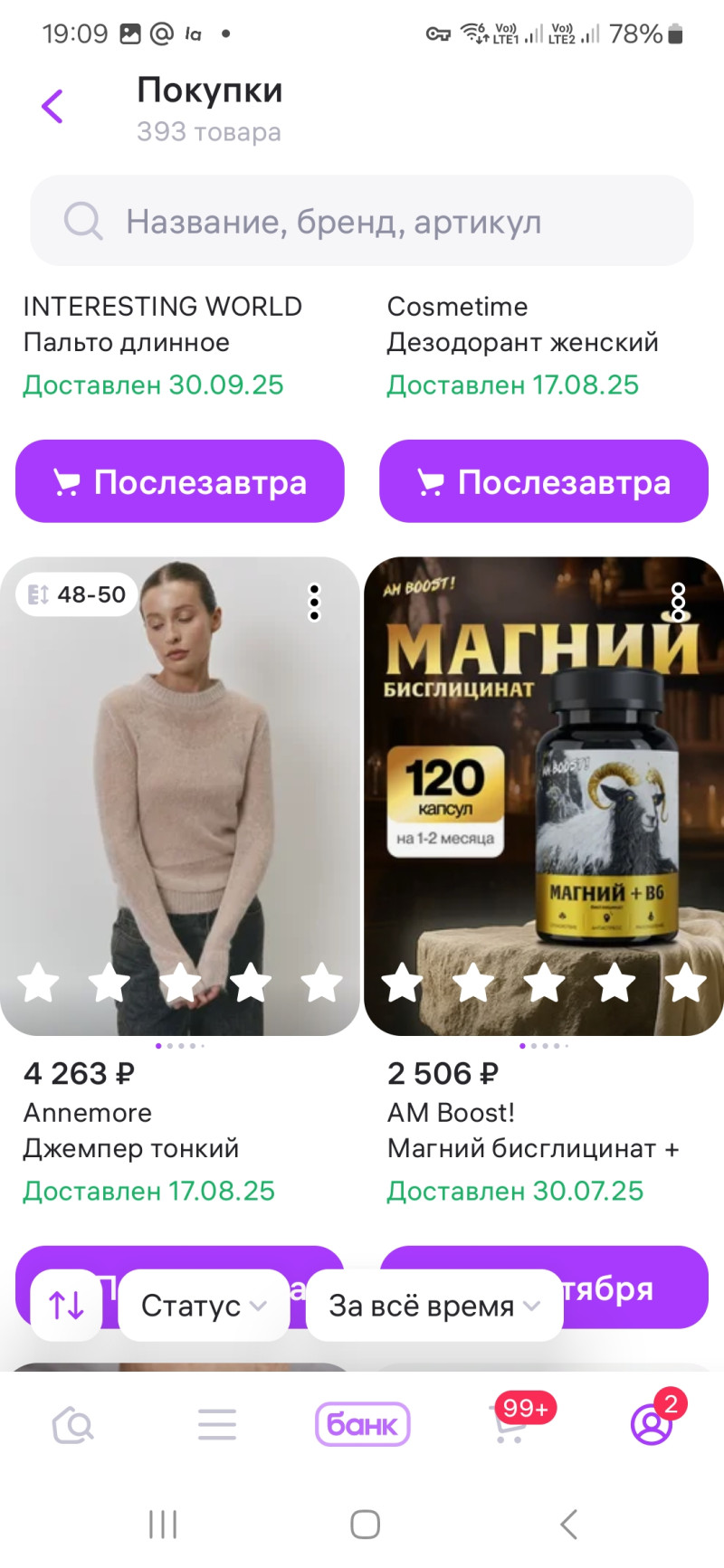724x1568 pixels.
Task: Open the sort order button
Action: click(66, 1306)
